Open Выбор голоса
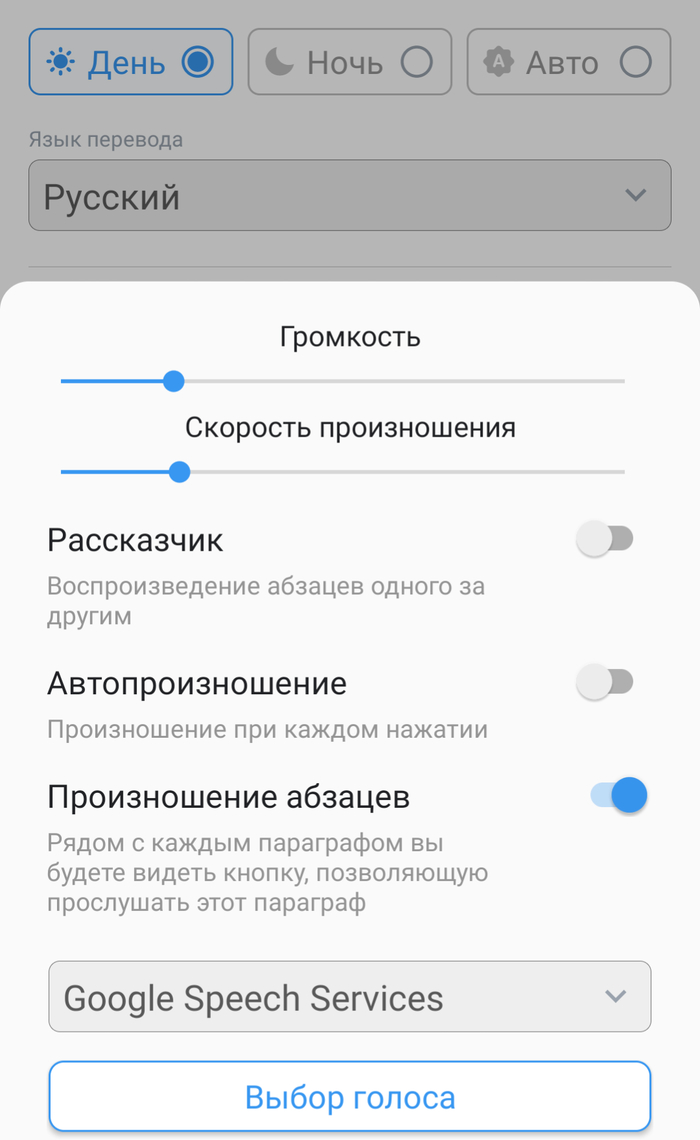 (349, 1097)
